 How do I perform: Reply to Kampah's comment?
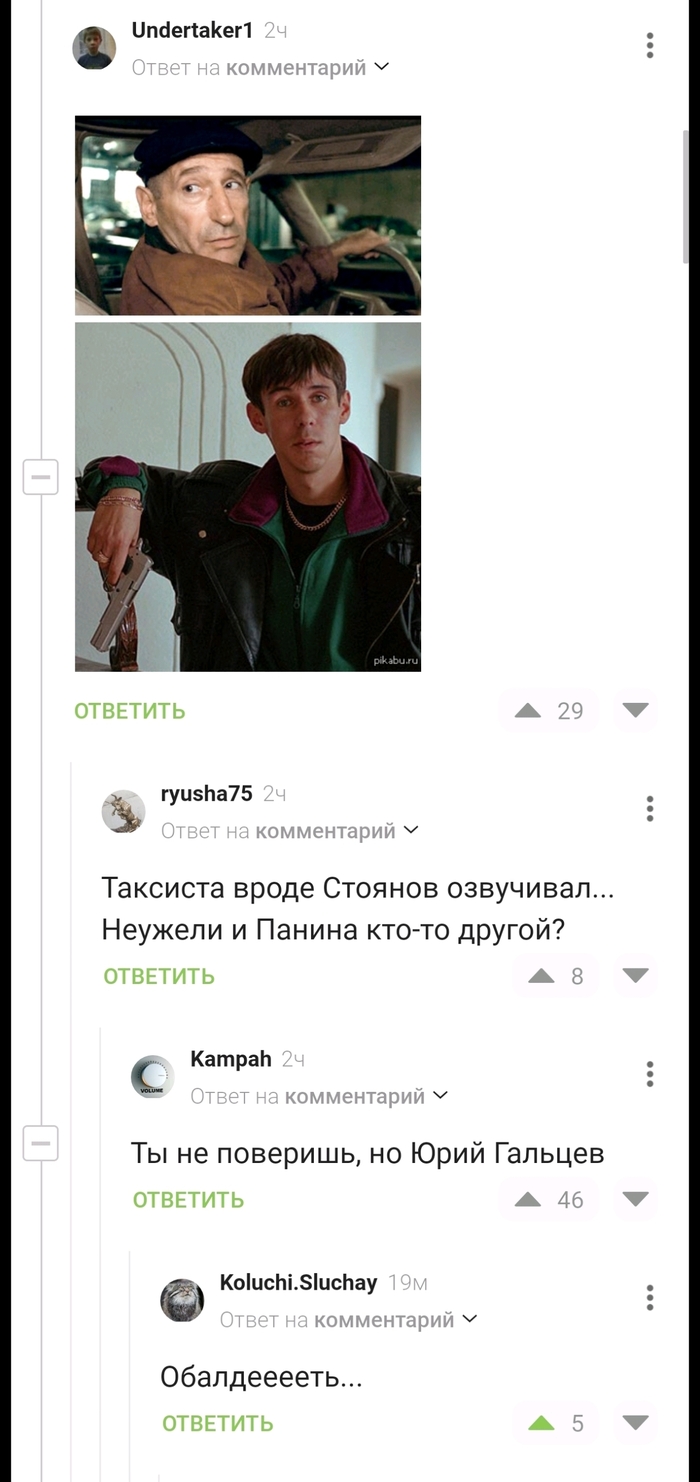tap(188, 1200)
